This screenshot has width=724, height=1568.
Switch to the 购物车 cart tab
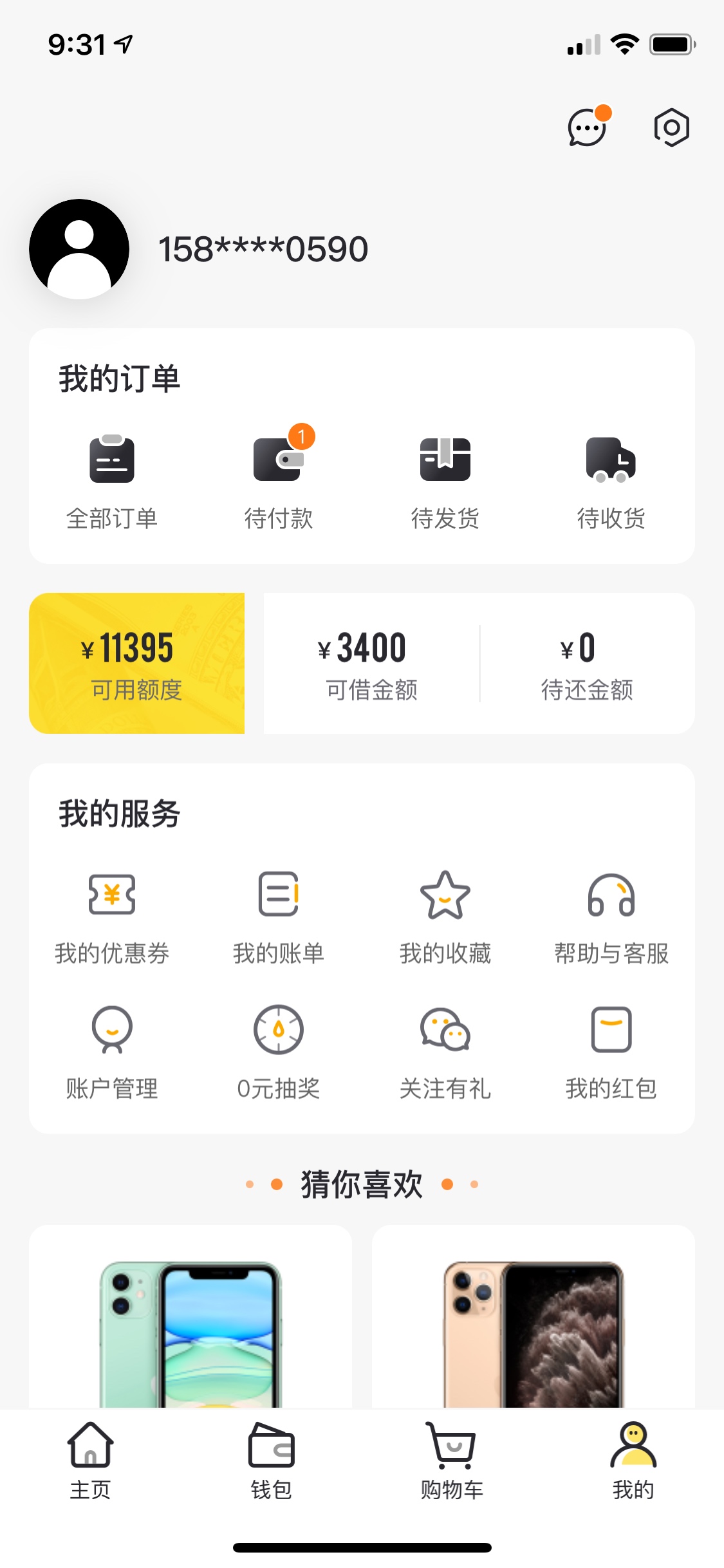pos(452,1461)
